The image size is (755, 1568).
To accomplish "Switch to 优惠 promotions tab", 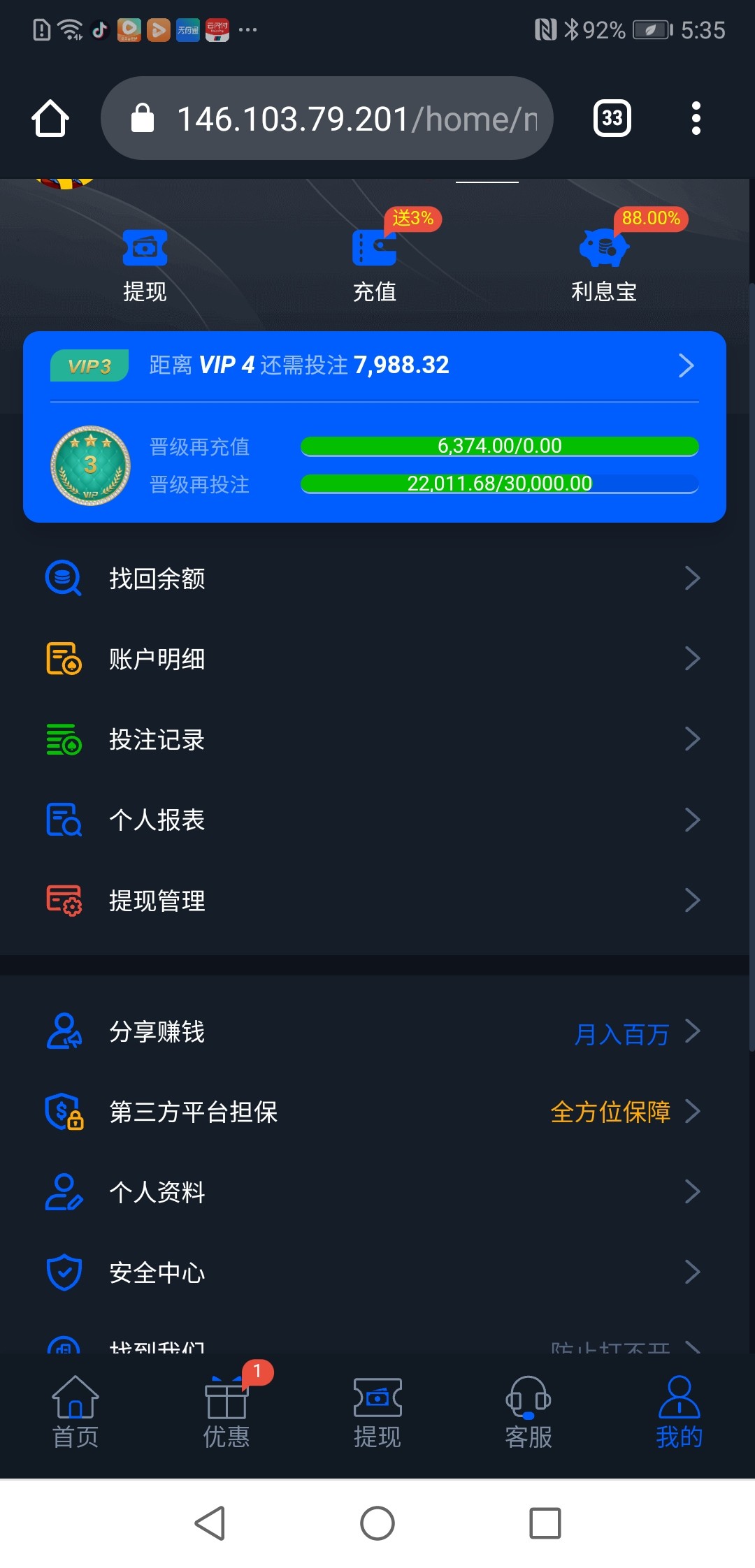I will coord(226,1411).
